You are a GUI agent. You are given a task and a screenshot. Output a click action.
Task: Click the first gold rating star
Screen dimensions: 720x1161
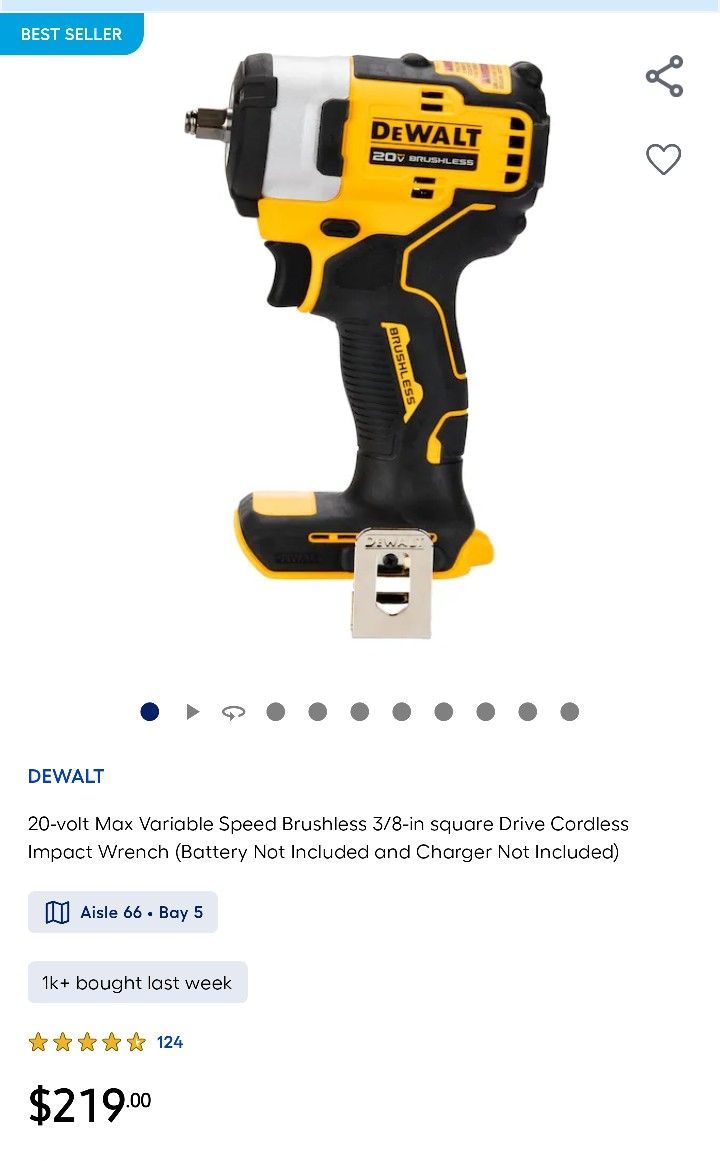(40, 1042)
